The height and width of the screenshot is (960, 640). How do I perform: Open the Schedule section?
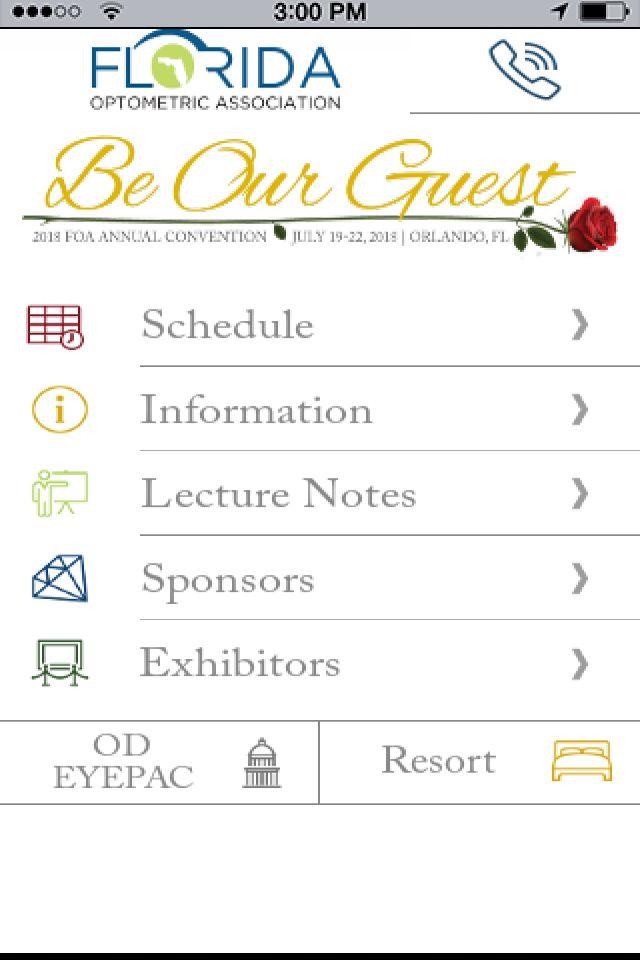point(320,325)
